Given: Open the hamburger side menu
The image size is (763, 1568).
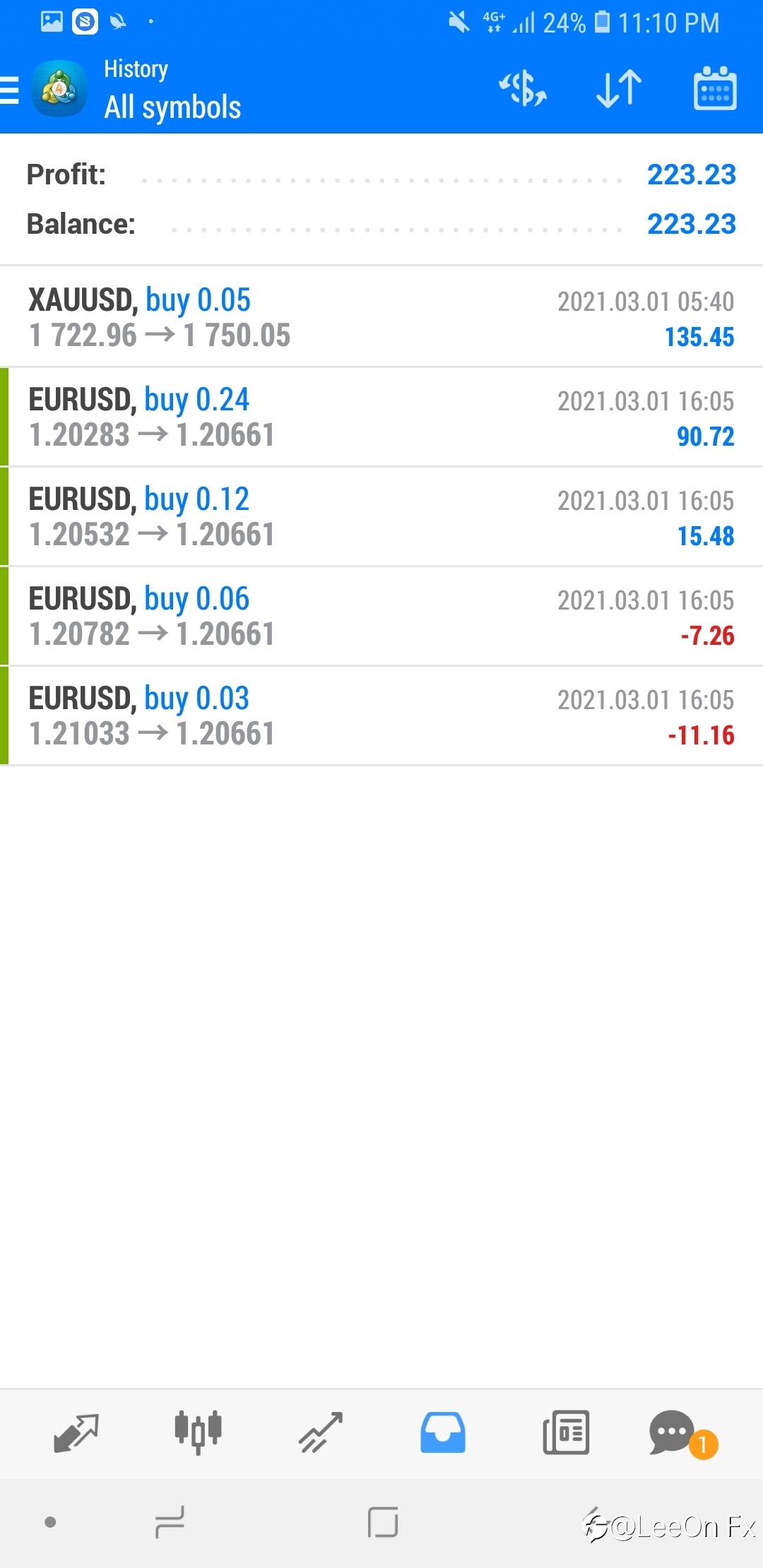Looking at the screenshot, I should tap(11, 90).
